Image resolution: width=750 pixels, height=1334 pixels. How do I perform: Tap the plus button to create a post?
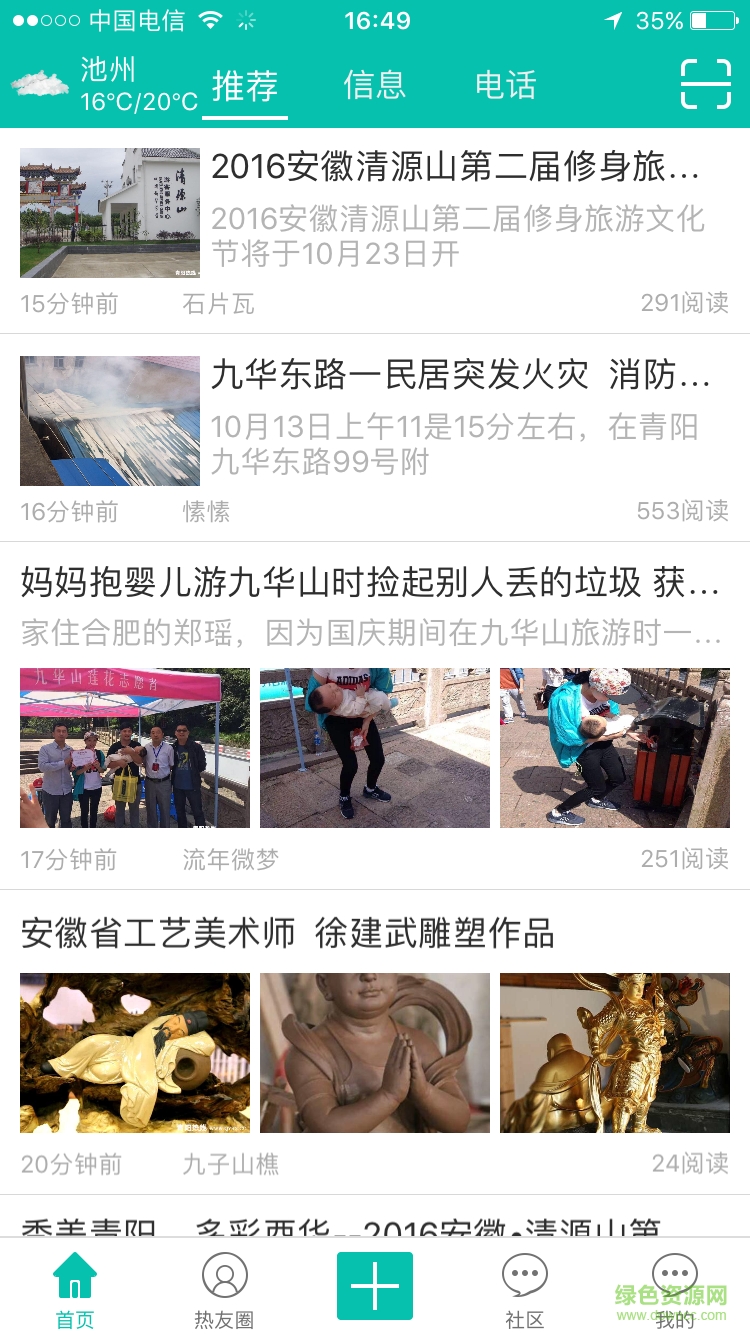[375, 1285]
